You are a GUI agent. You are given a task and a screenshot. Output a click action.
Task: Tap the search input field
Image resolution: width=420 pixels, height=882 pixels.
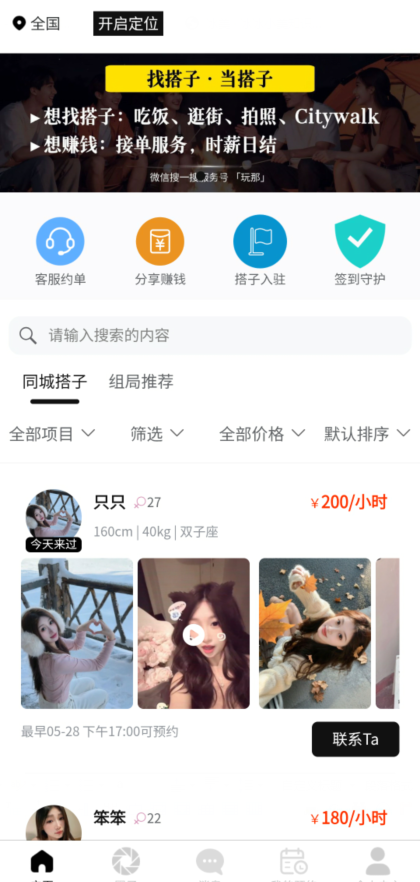(x=210, y=336)
